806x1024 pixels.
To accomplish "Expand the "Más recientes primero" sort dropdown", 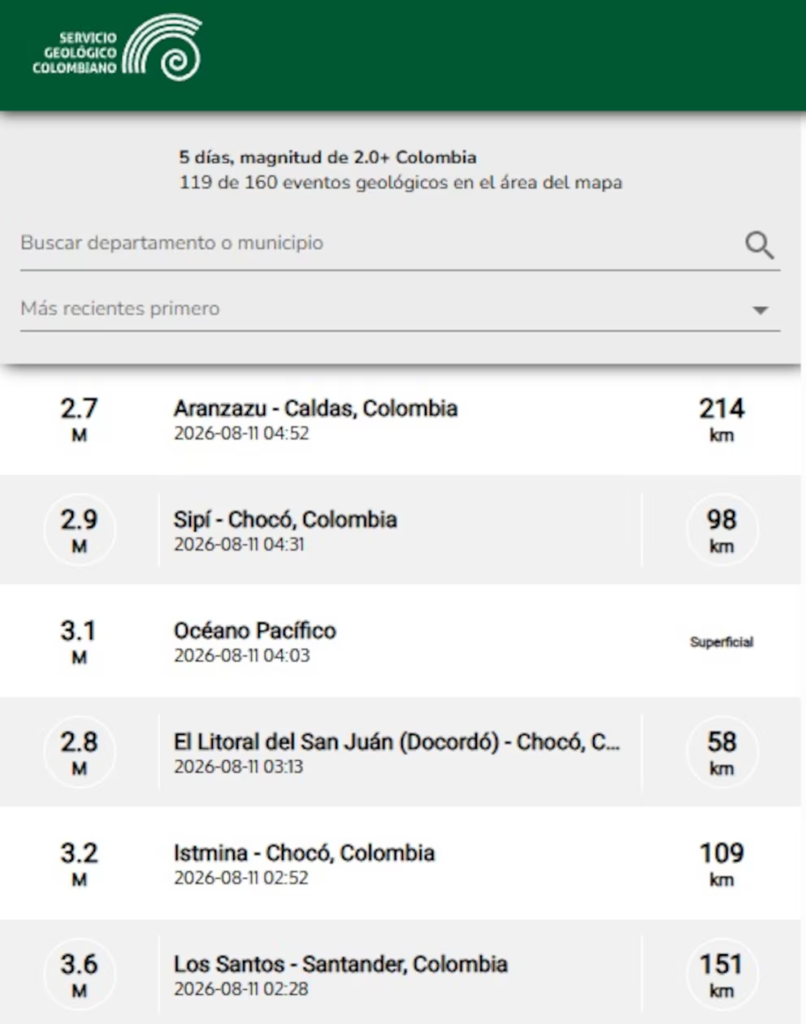I will point(400,309).
